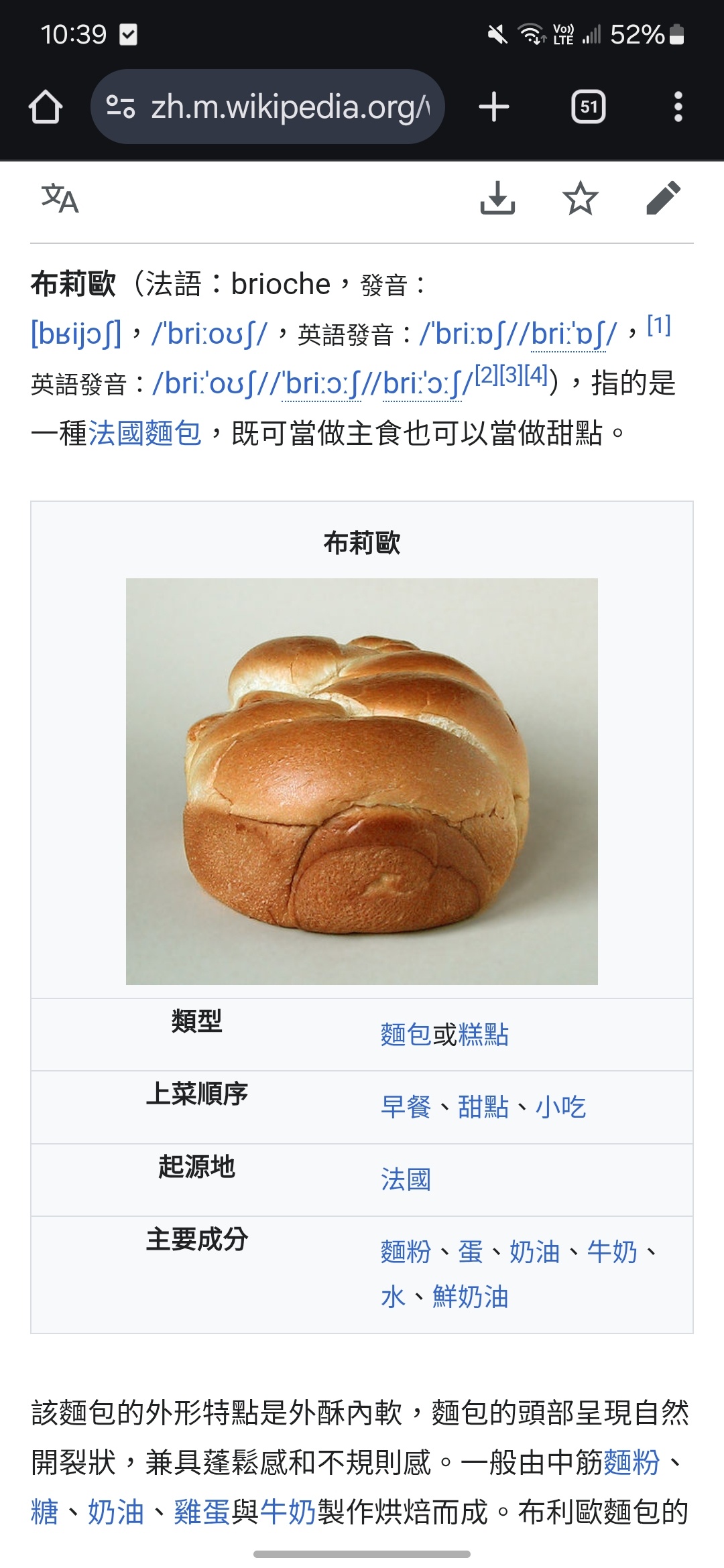
Task: Open the 法國麵包 link in the intro
Action: [145, 433]
